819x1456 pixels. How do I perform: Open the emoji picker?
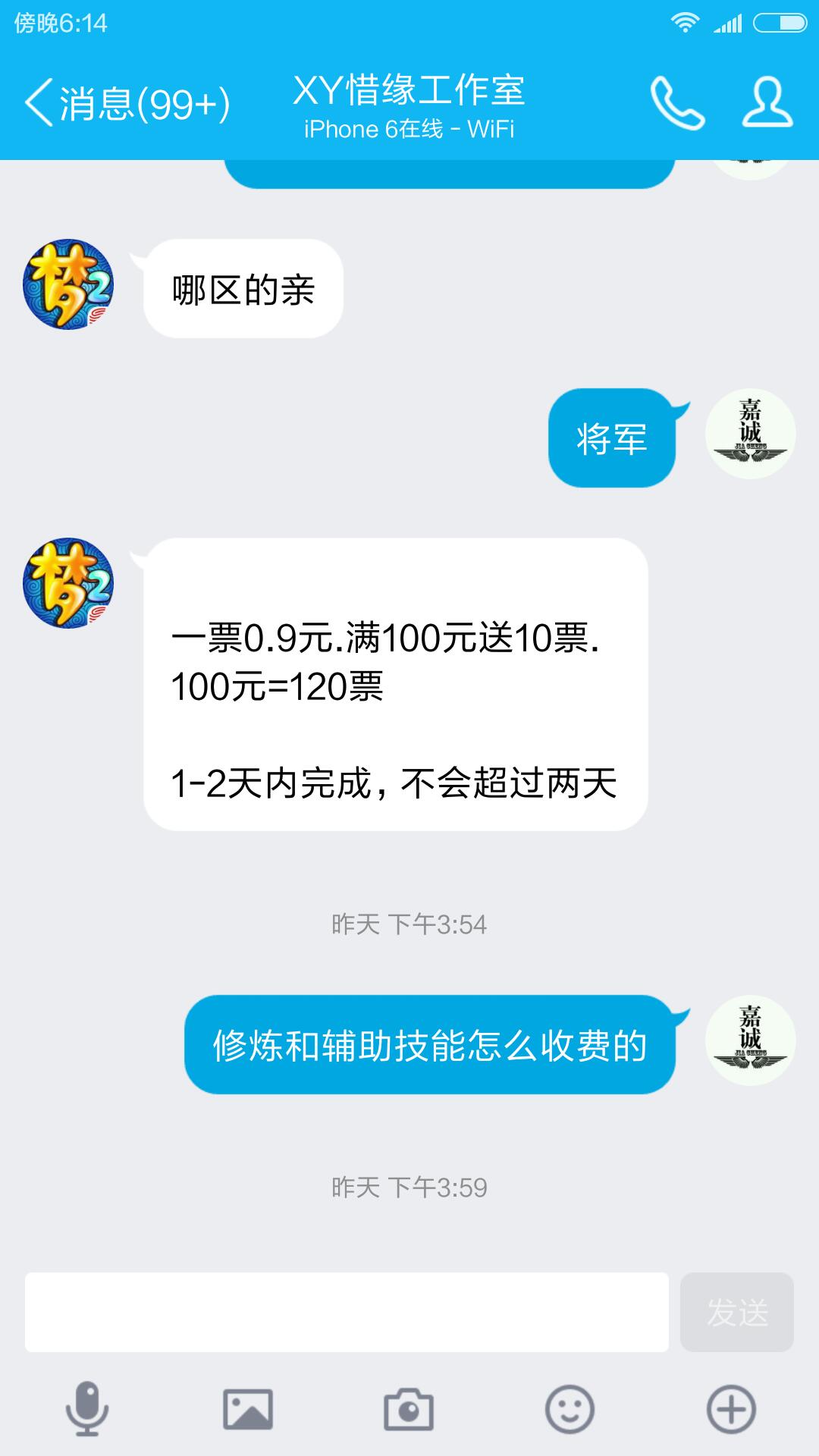coord(570,1409)
